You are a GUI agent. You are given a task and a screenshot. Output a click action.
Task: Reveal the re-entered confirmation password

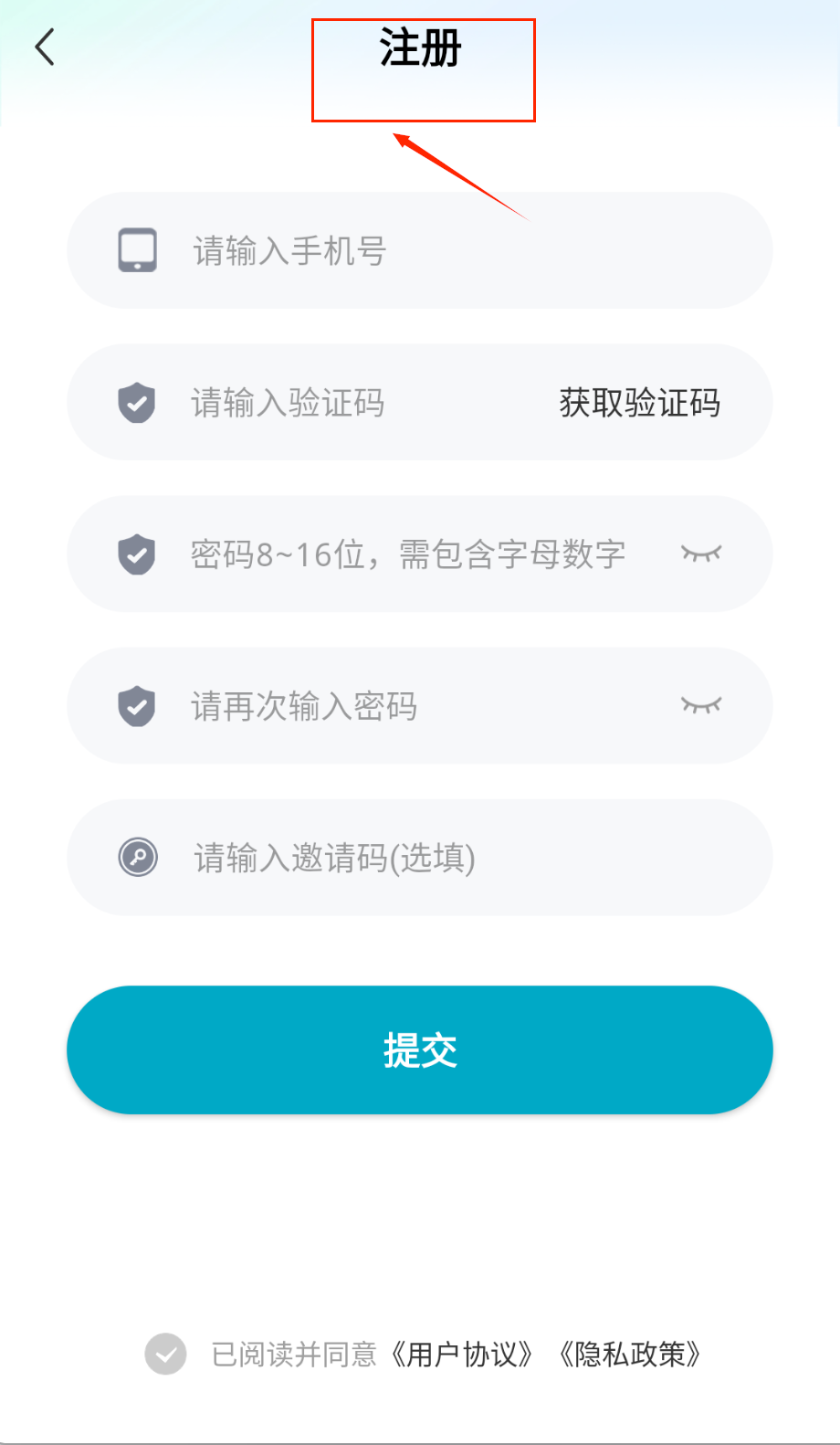pyautogui.click(x=701, y=705)
